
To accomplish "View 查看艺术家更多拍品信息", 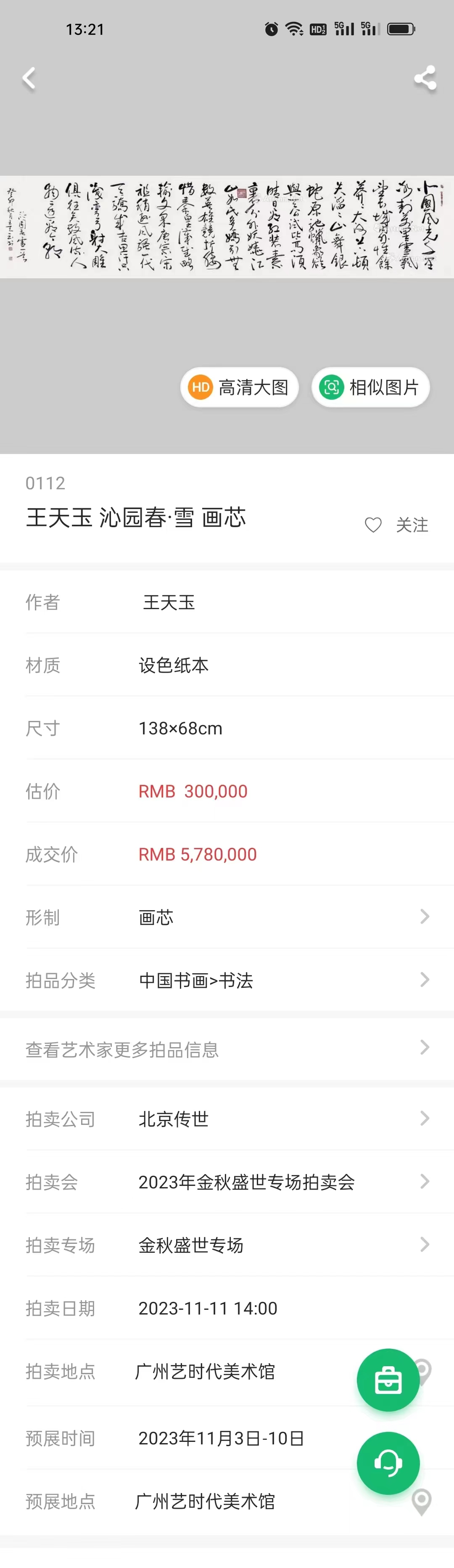I will pyautogui.click(x=227, y=1049).
